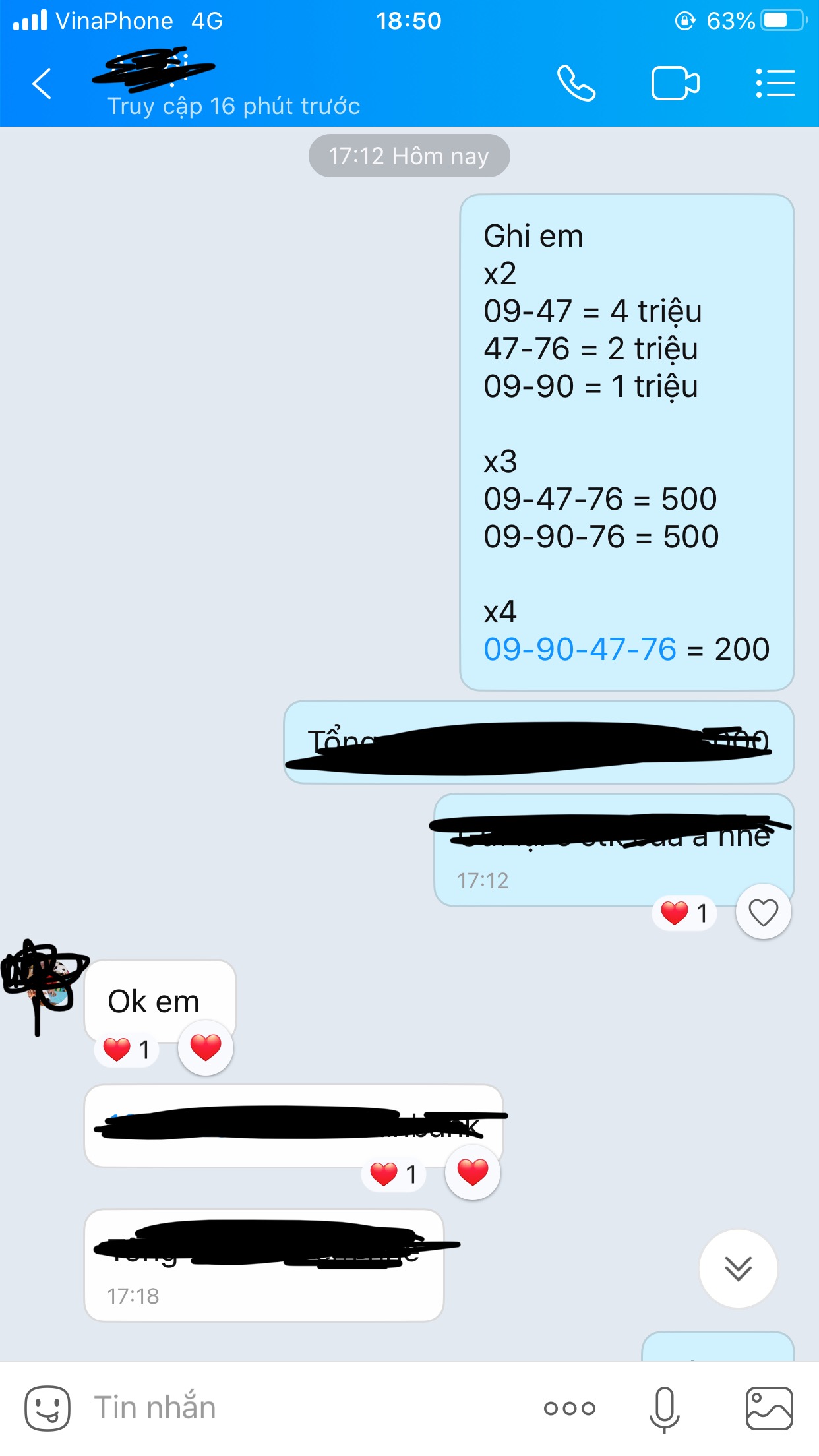This screenshot has height=1456, width=819.
Task: Record a voice message
Action: (x=664, y=1409)
